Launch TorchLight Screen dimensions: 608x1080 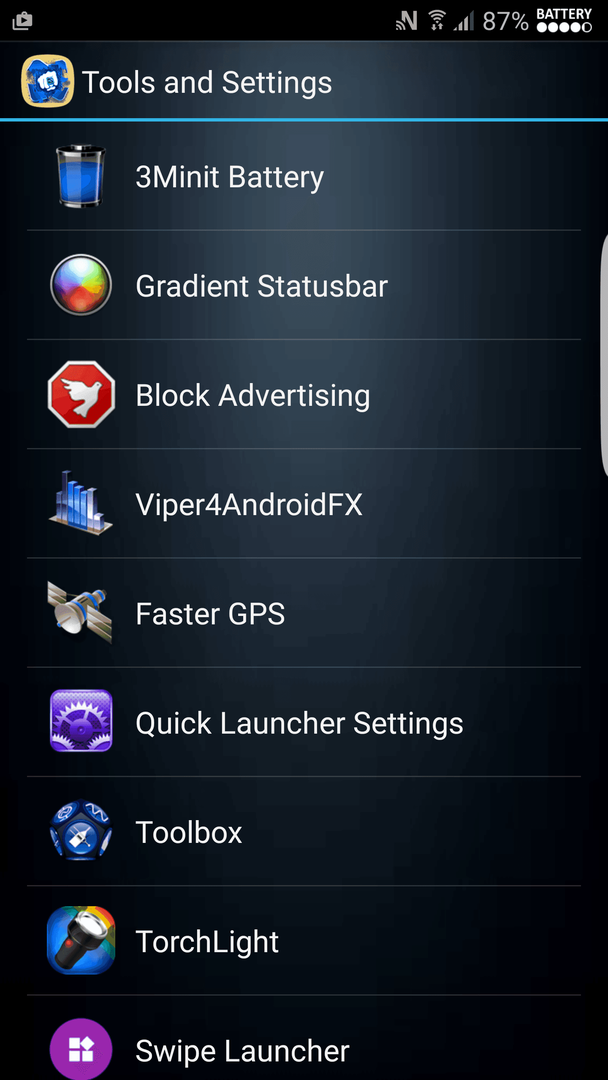coord(304,941)
